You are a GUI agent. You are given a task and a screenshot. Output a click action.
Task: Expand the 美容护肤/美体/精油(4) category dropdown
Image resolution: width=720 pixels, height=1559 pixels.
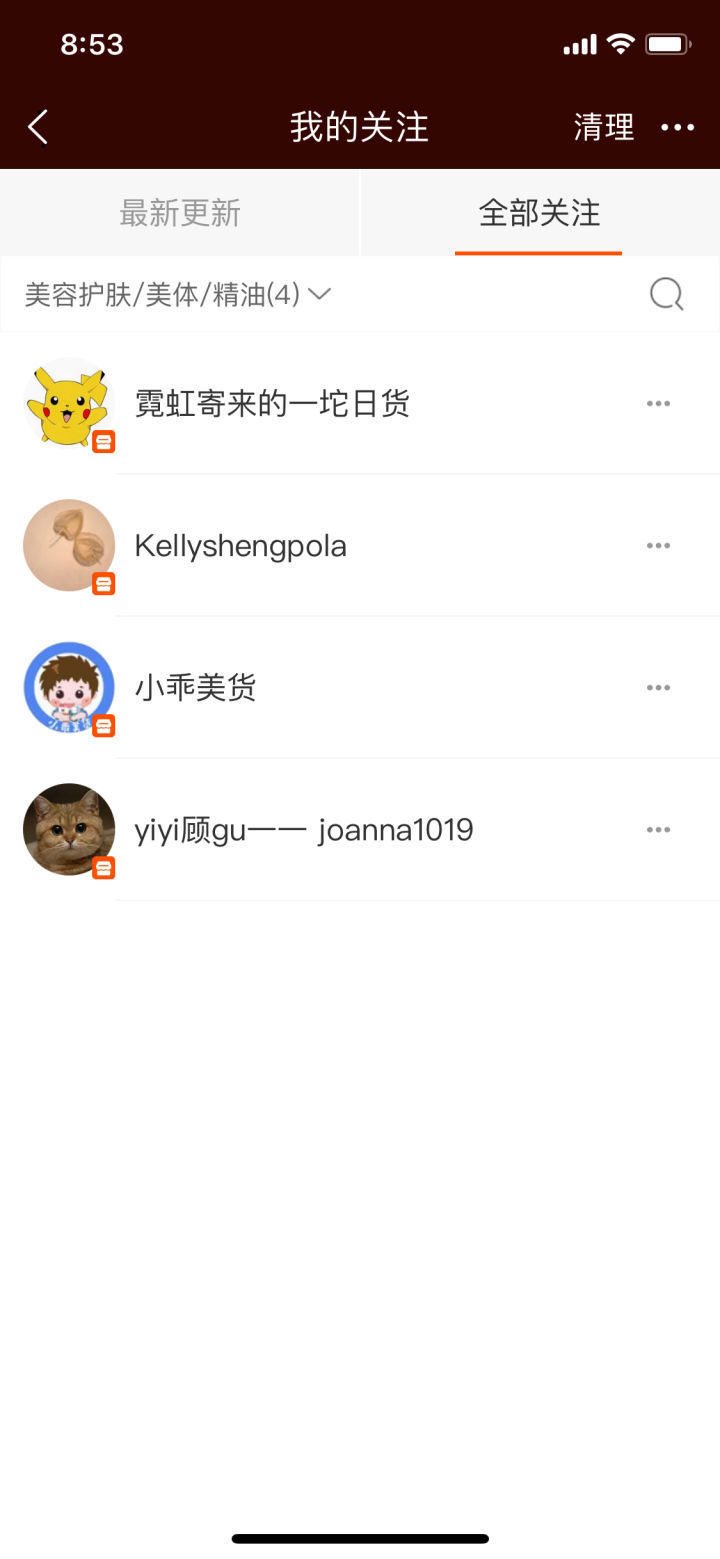coord(178,294)
